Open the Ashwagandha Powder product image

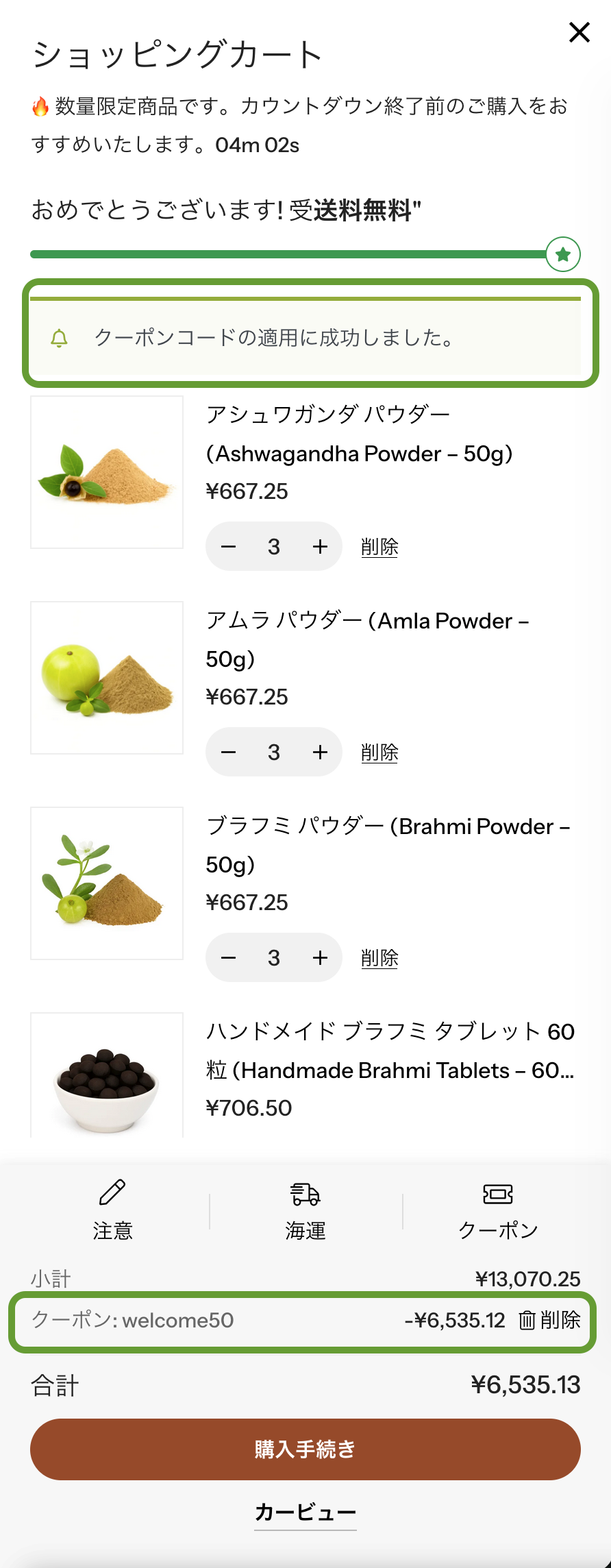tap(107, 472)
